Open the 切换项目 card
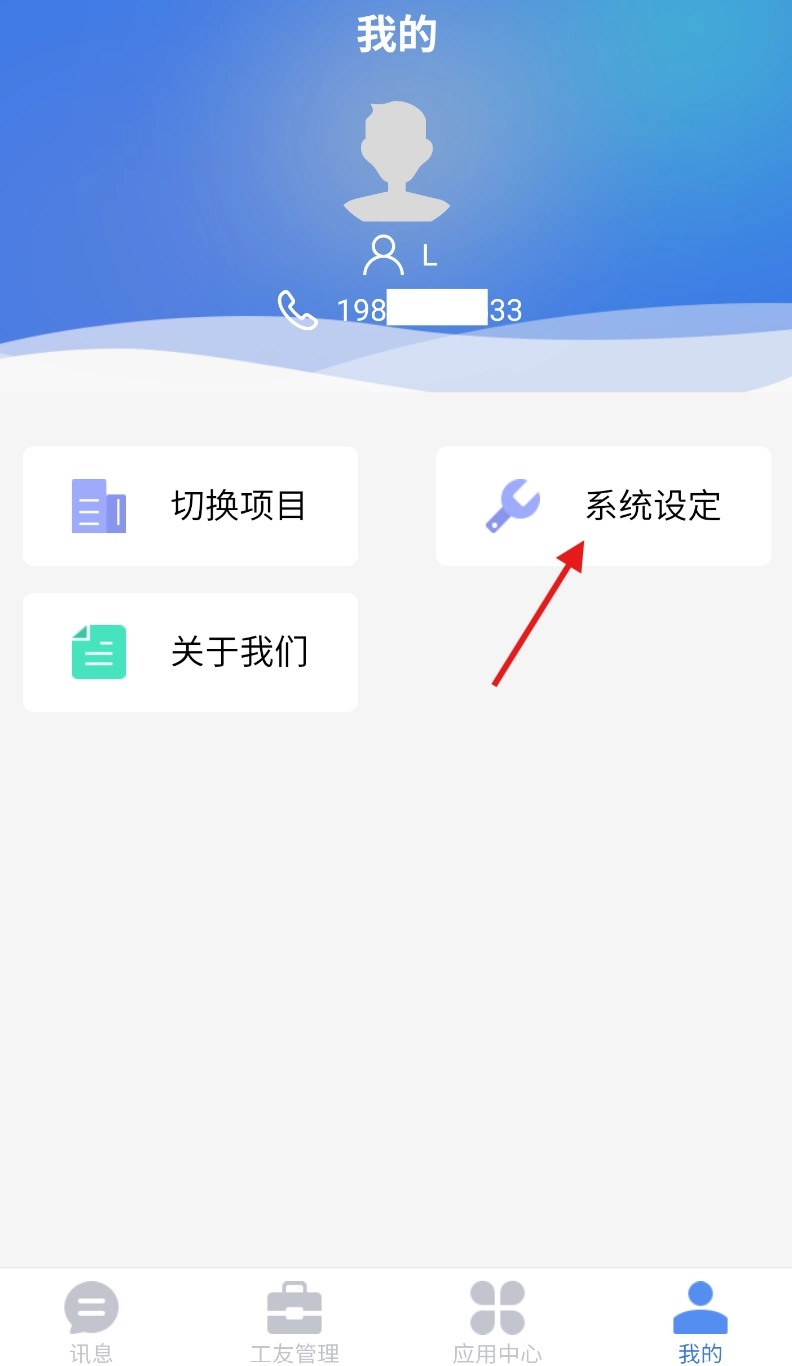792x1366 pixels. [190, 506]
